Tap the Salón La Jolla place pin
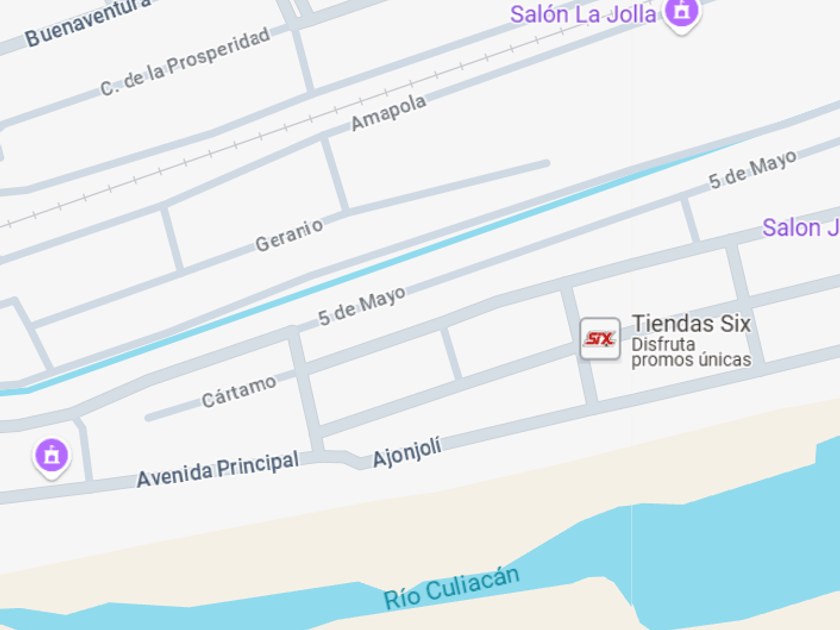840x630 pixels. click(682, 13)
